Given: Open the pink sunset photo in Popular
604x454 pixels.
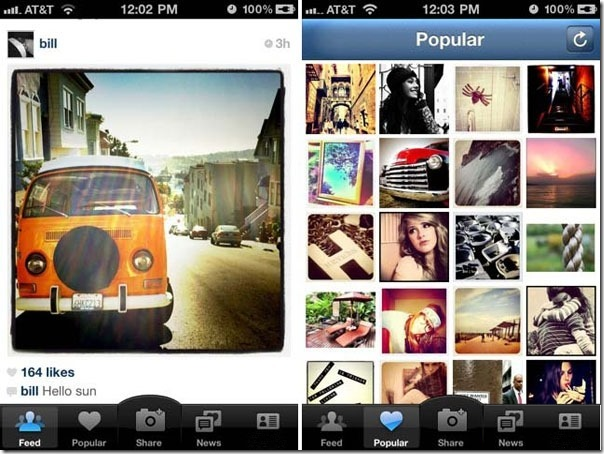Looking at the screenshot, I should (x=561, y=172).
